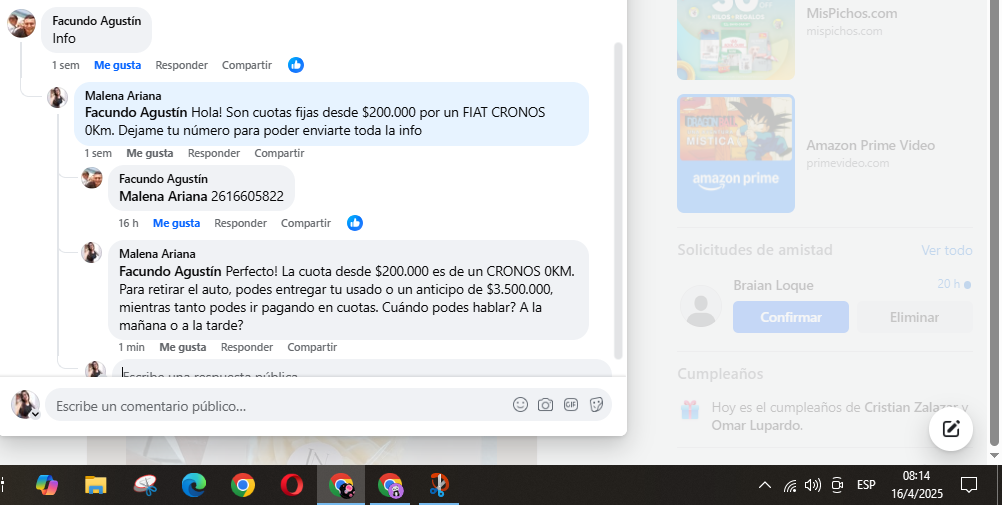Focus the public comment input field
The height and width of the screenshot is (505, 1002).
(x=270, y=406)
